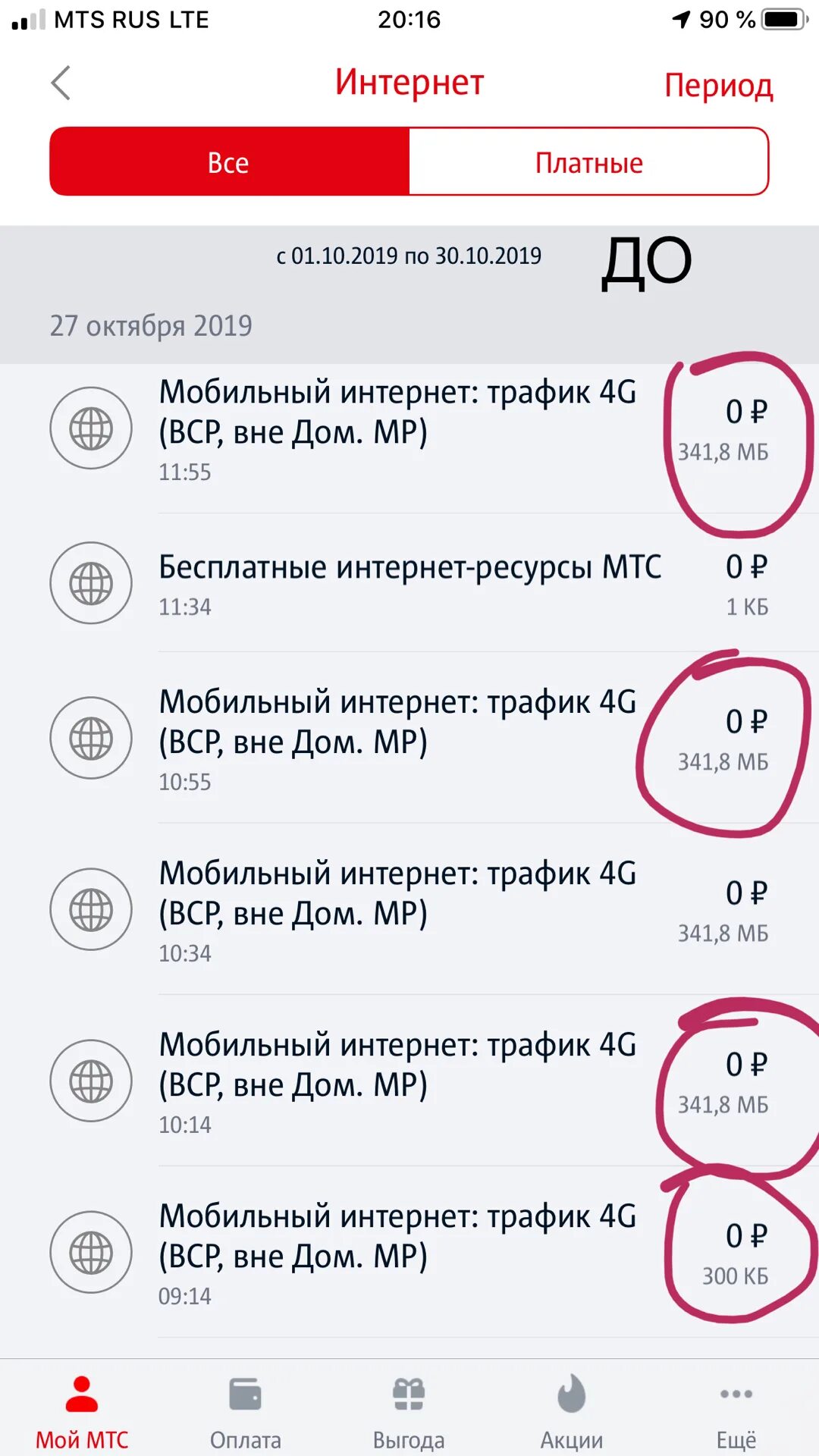Open the 11:55 mobile internet traffic entry

pos(409,429)
